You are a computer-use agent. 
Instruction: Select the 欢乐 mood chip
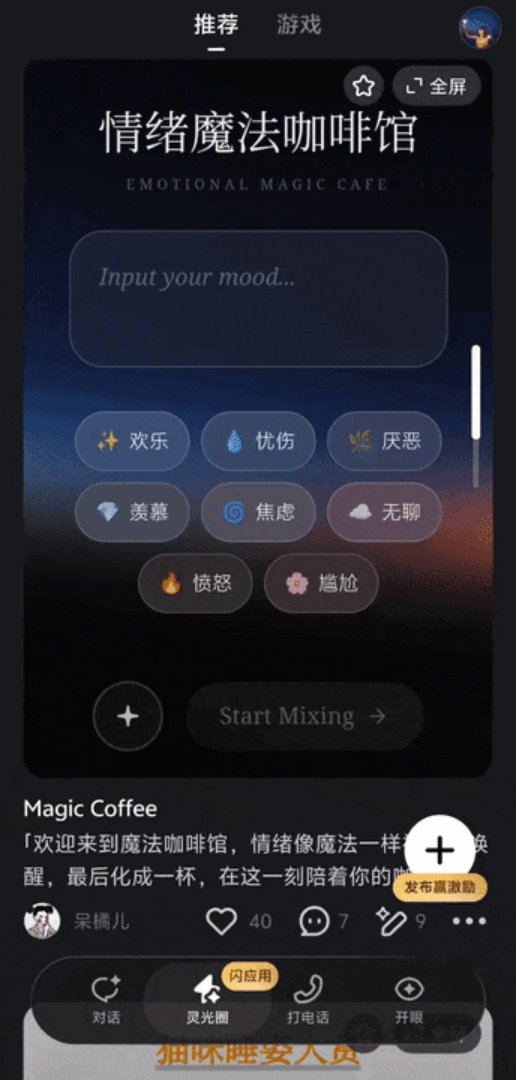(132, 441)
